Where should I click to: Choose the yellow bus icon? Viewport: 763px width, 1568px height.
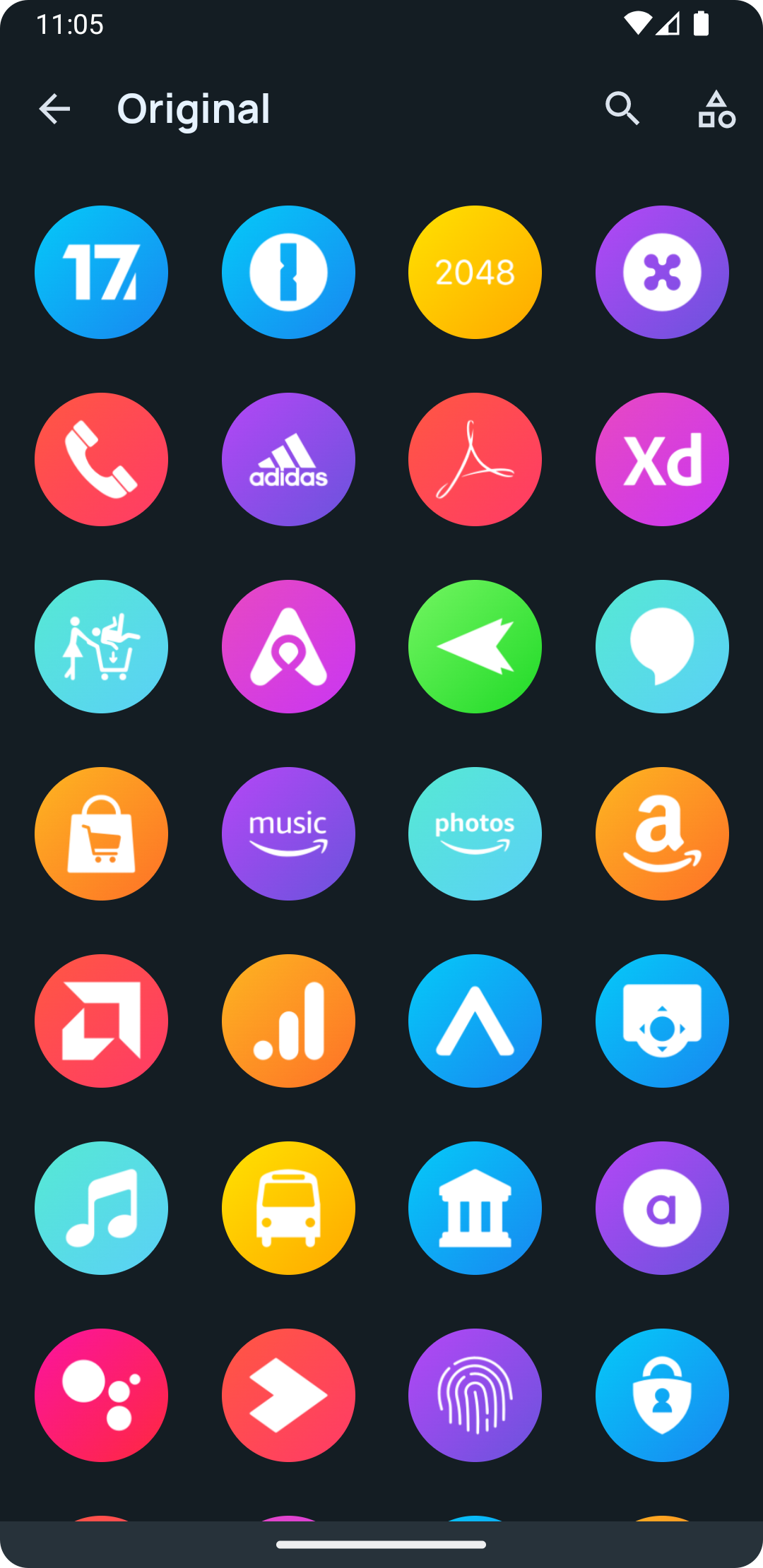coord(288,1208)
